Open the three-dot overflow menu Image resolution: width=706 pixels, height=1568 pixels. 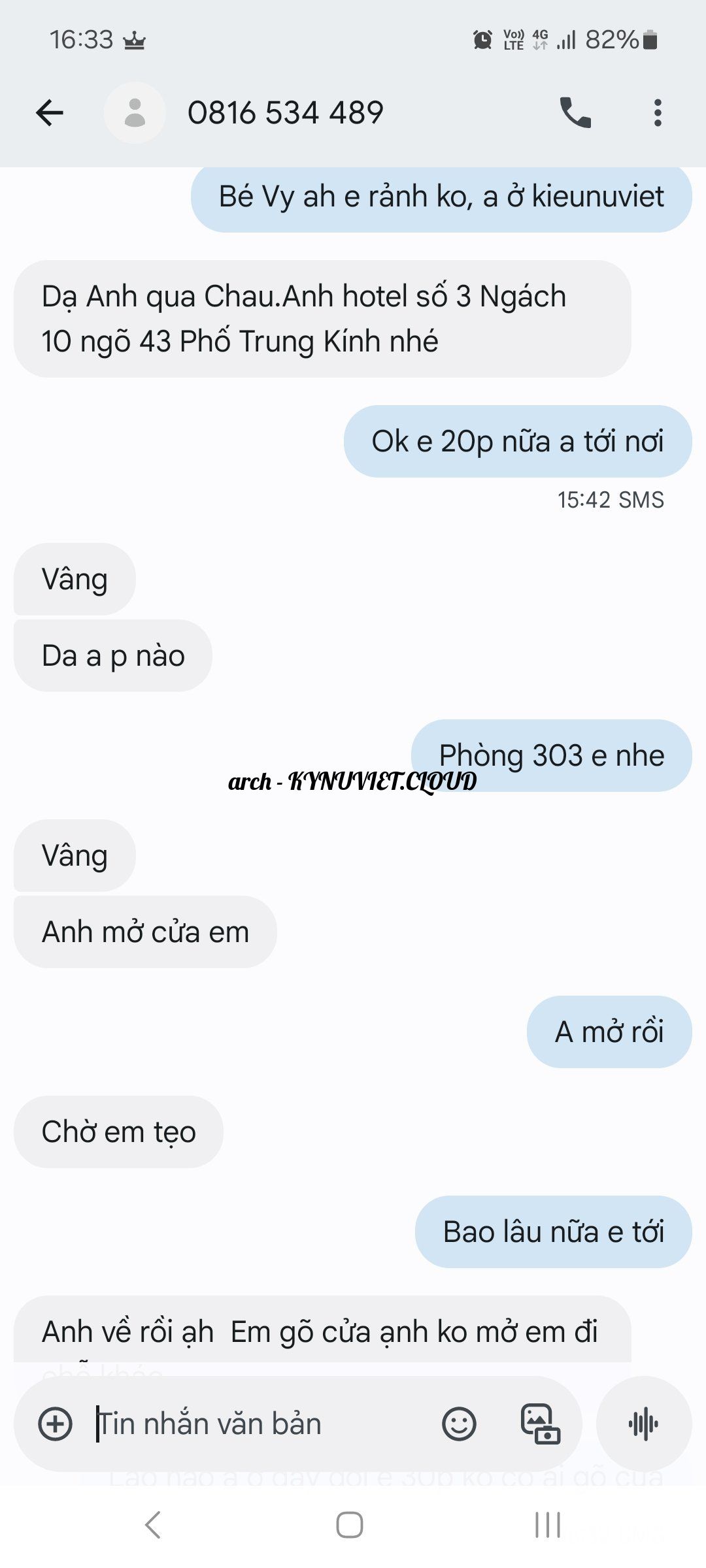pyautogui.click(x=658, y=112)
